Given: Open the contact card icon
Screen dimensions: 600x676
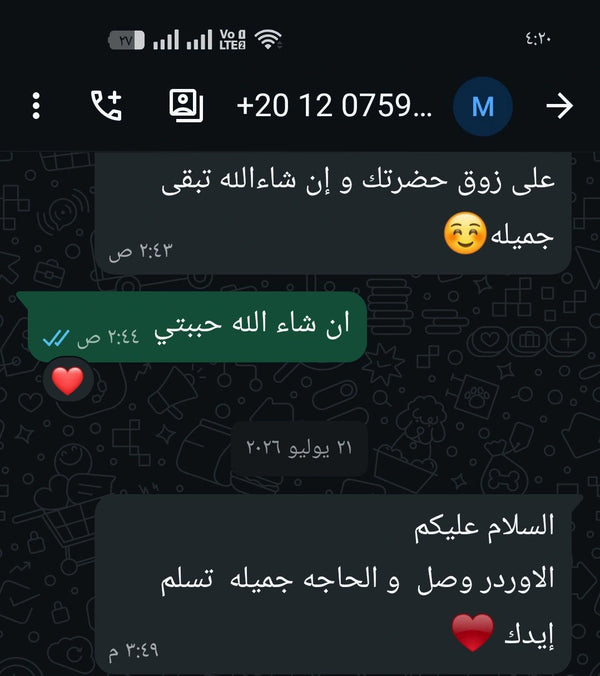Looking at the screenshot, I should (x=186, y=106).
